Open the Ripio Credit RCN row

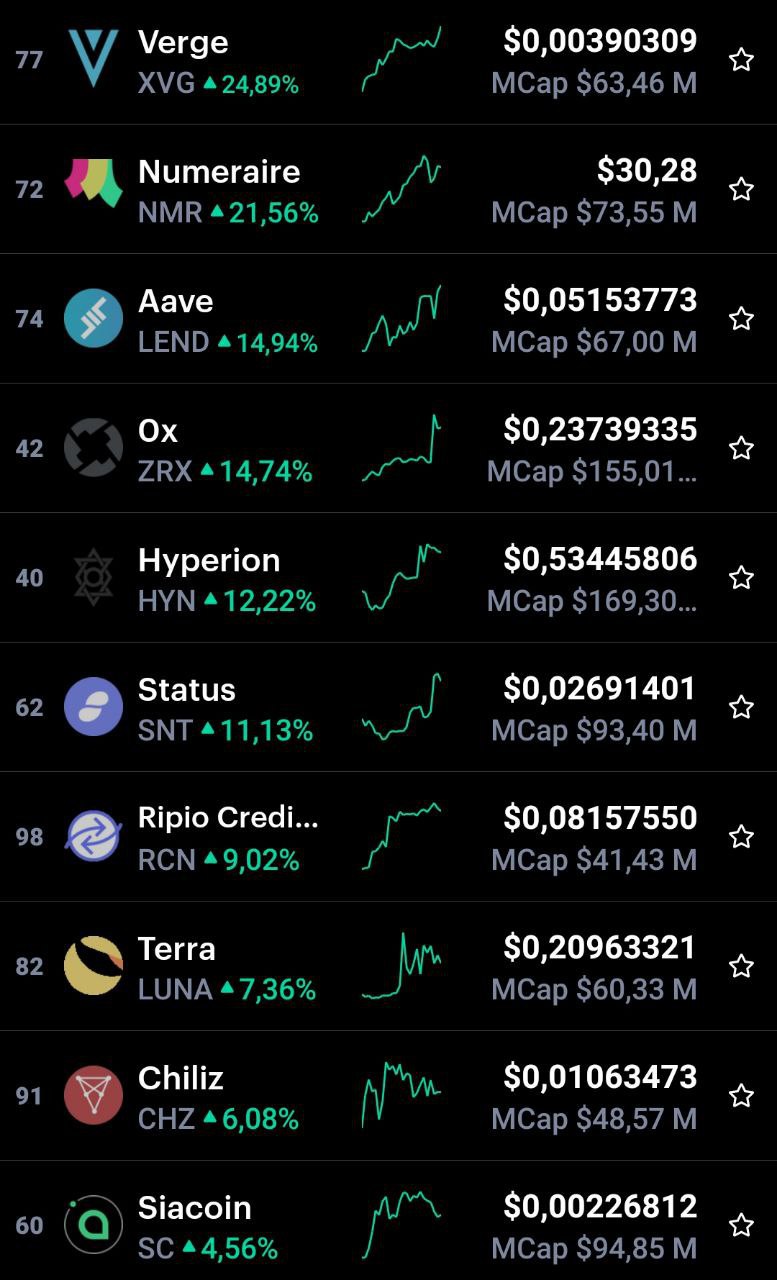coord(388,837)
